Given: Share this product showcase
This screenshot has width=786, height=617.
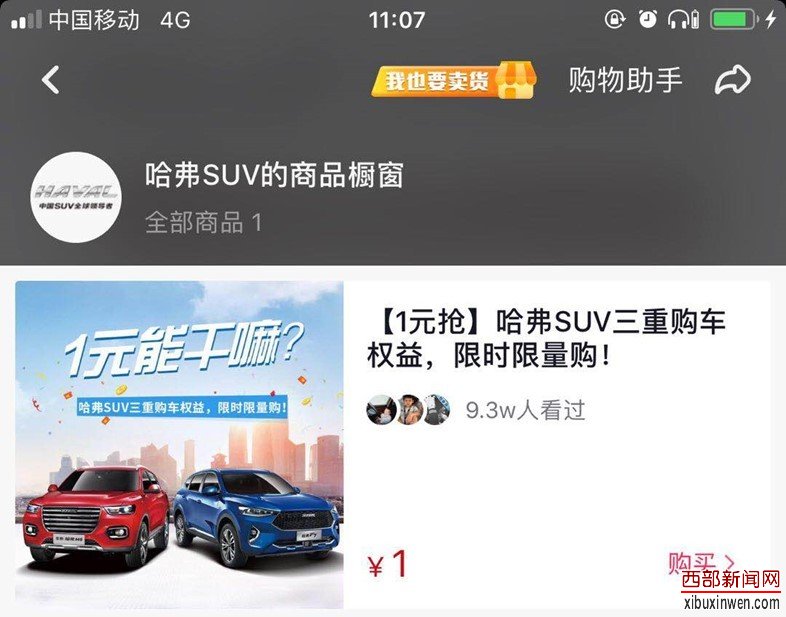Looking at the screenshot, I should coord(732,81).
